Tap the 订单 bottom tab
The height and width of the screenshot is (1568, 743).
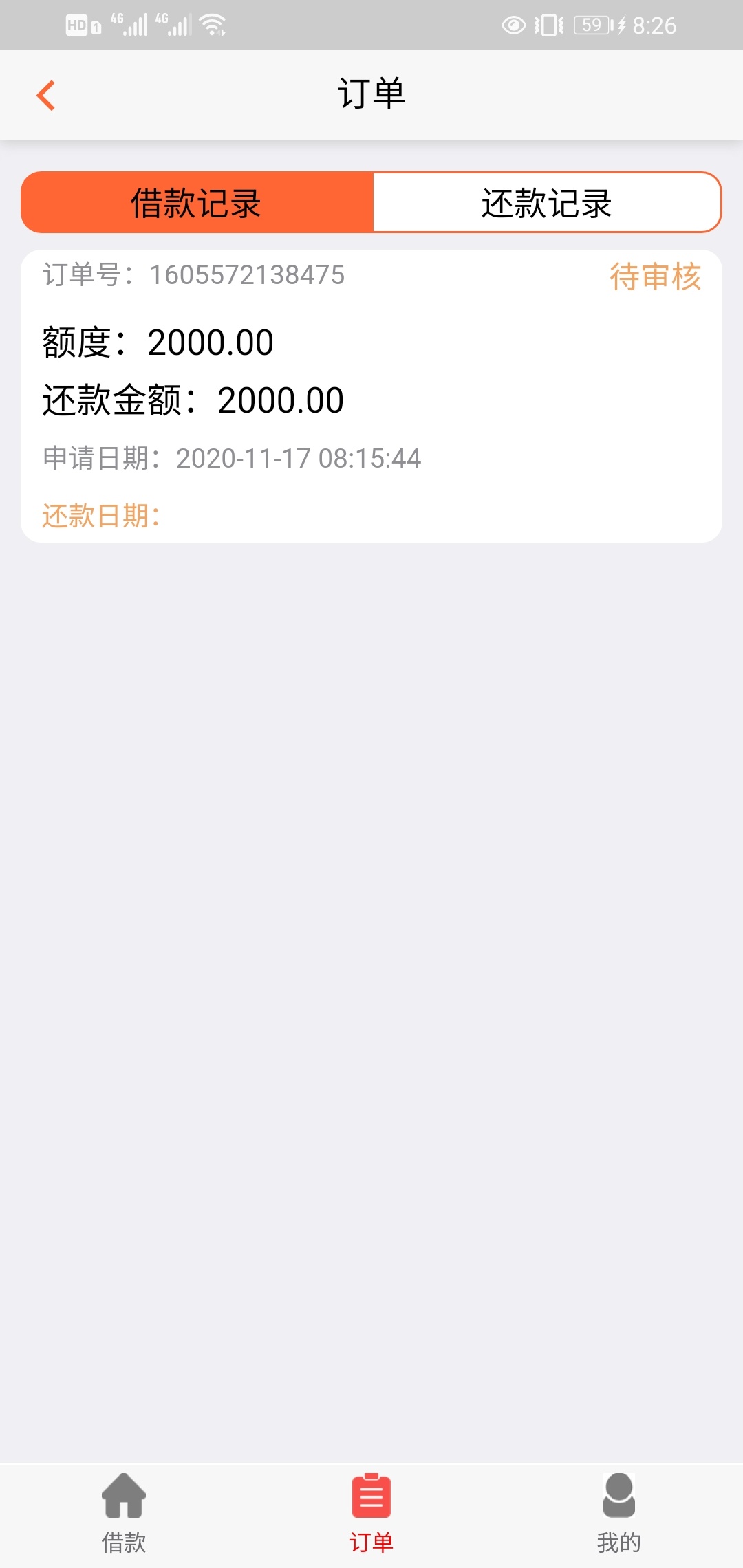[371, 1514]
